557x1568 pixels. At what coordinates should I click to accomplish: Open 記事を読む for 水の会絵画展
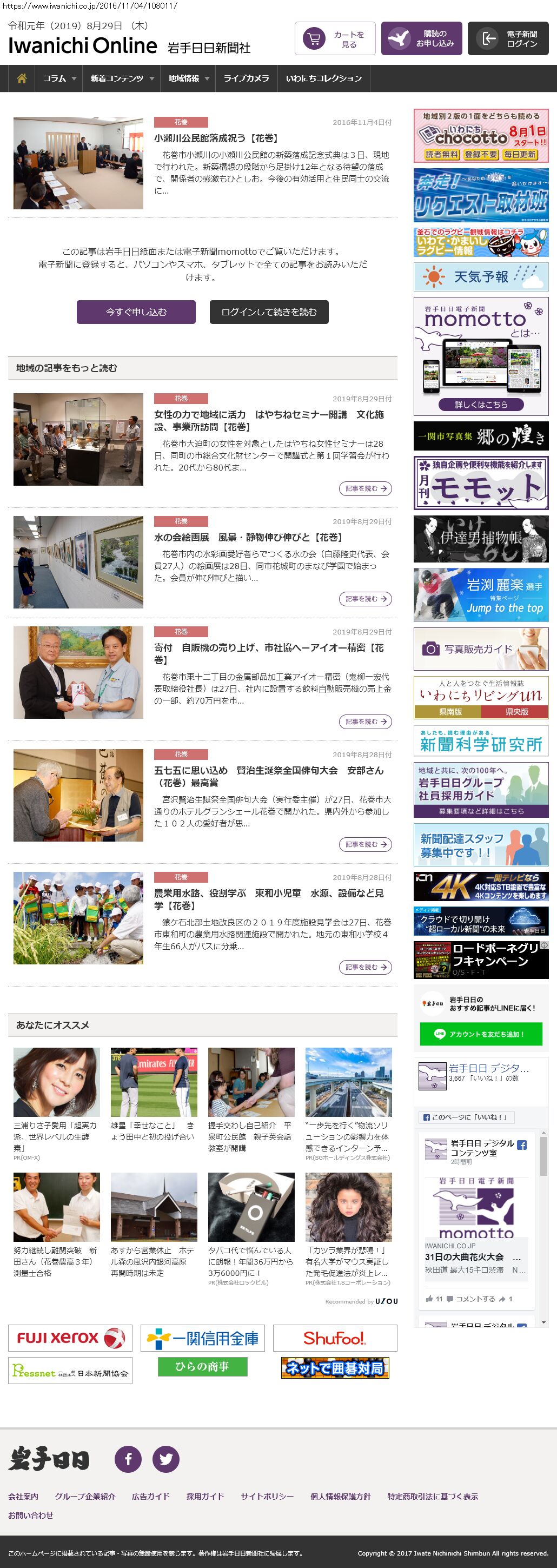coord(365,599)
